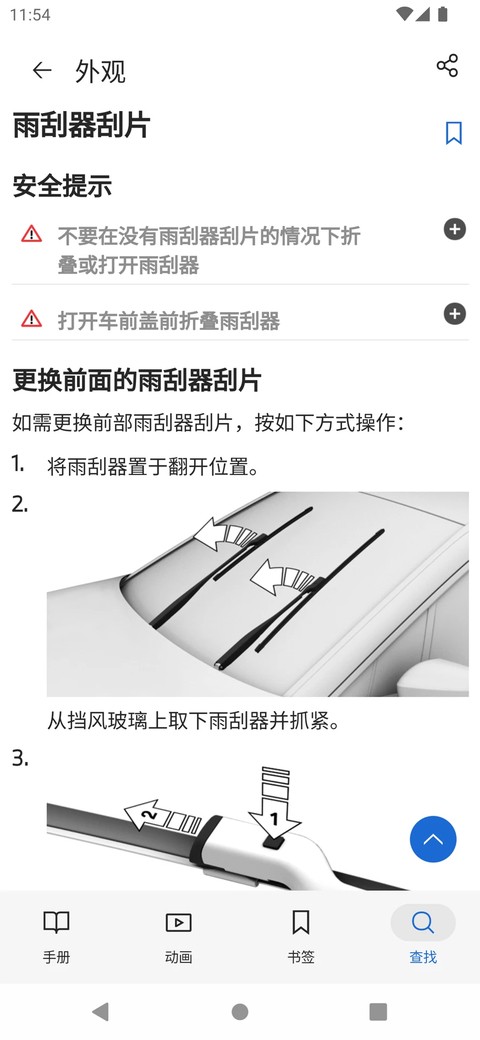Bookmark the 雨刮器刮片 section
The image size is (480, 1040).
coord(453,133)
